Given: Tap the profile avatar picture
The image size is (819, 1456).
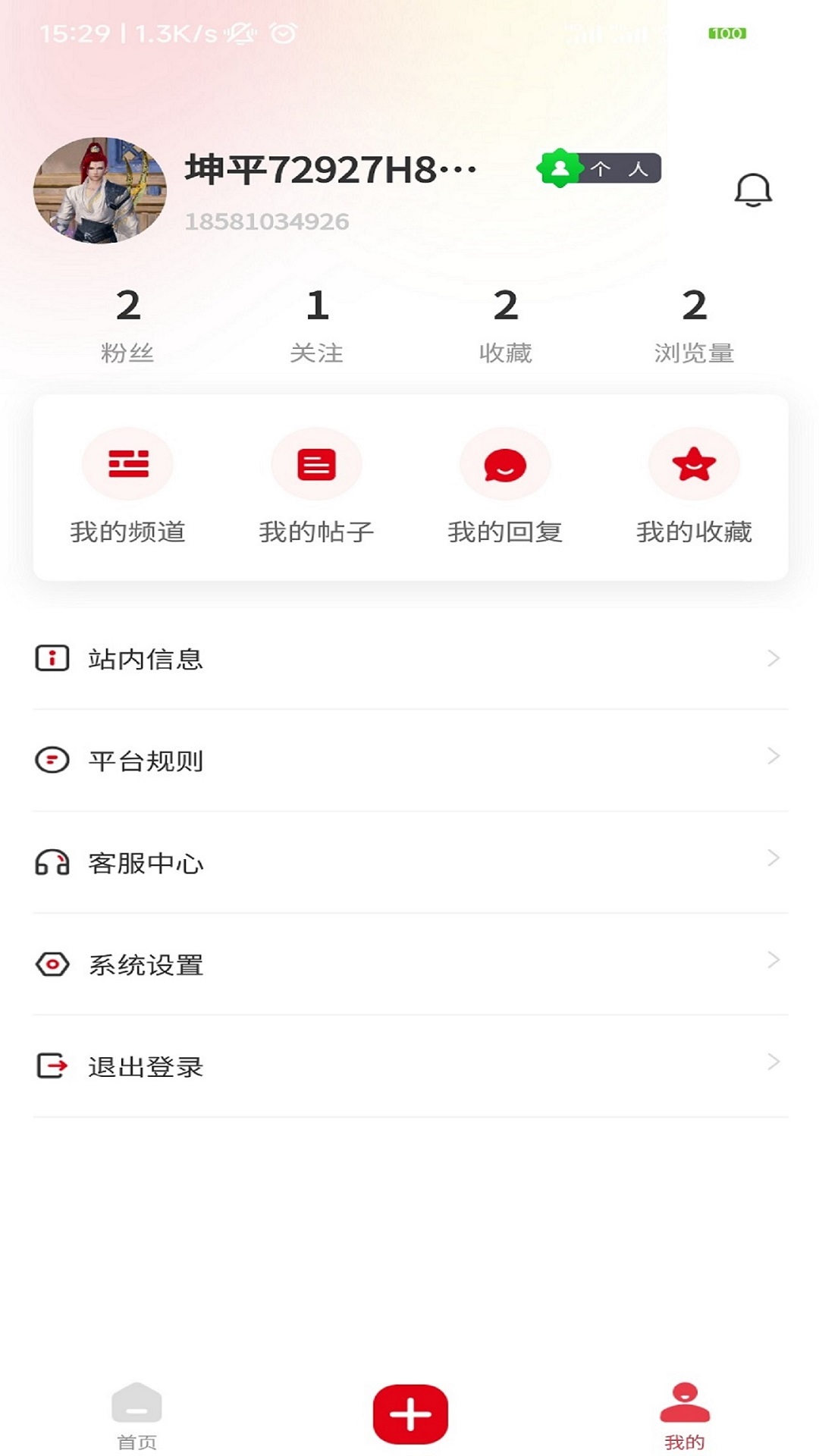Looking at the screenshot, I should [x=99, y=190].
